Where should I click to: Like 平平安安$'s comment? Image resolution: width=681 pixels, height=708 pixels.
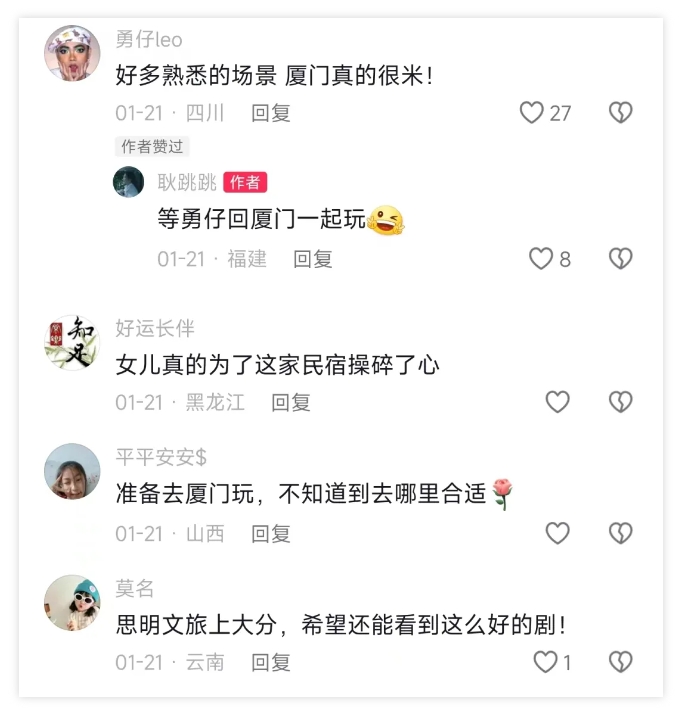coord(557,533)
